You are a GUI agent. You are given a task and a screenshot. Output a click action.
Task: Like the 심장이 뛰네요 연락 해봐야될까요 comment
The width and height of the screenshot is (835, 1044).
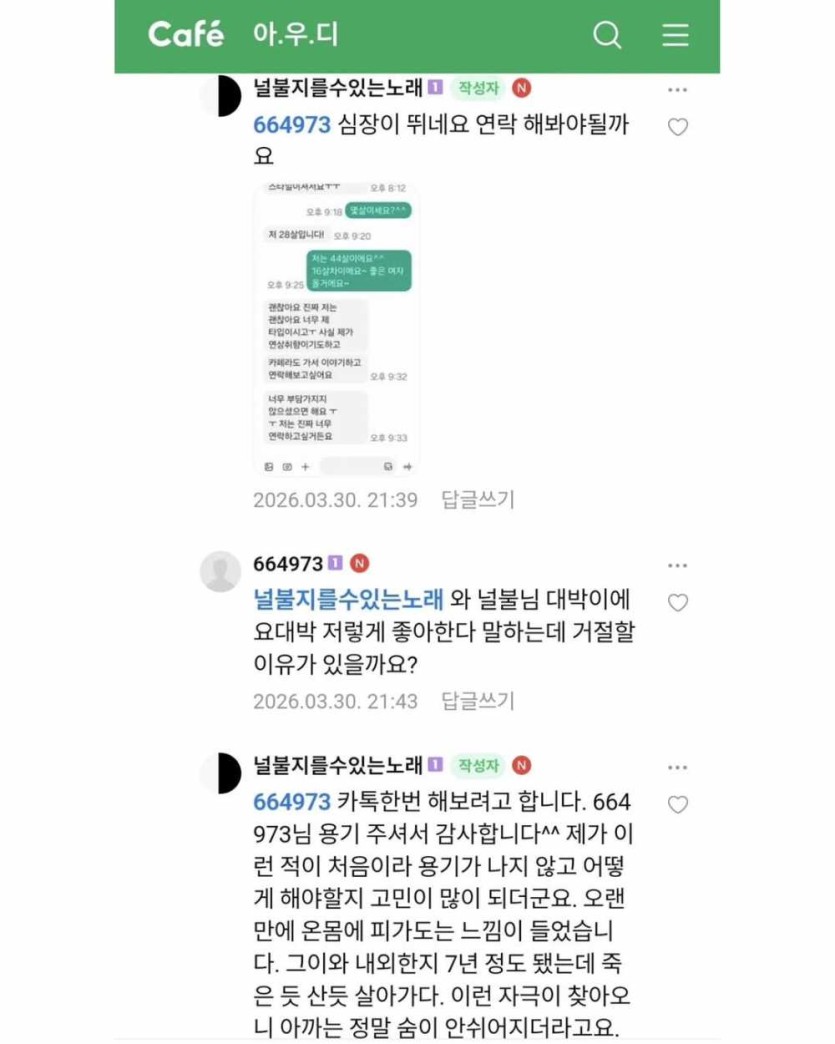click(678, 127)
